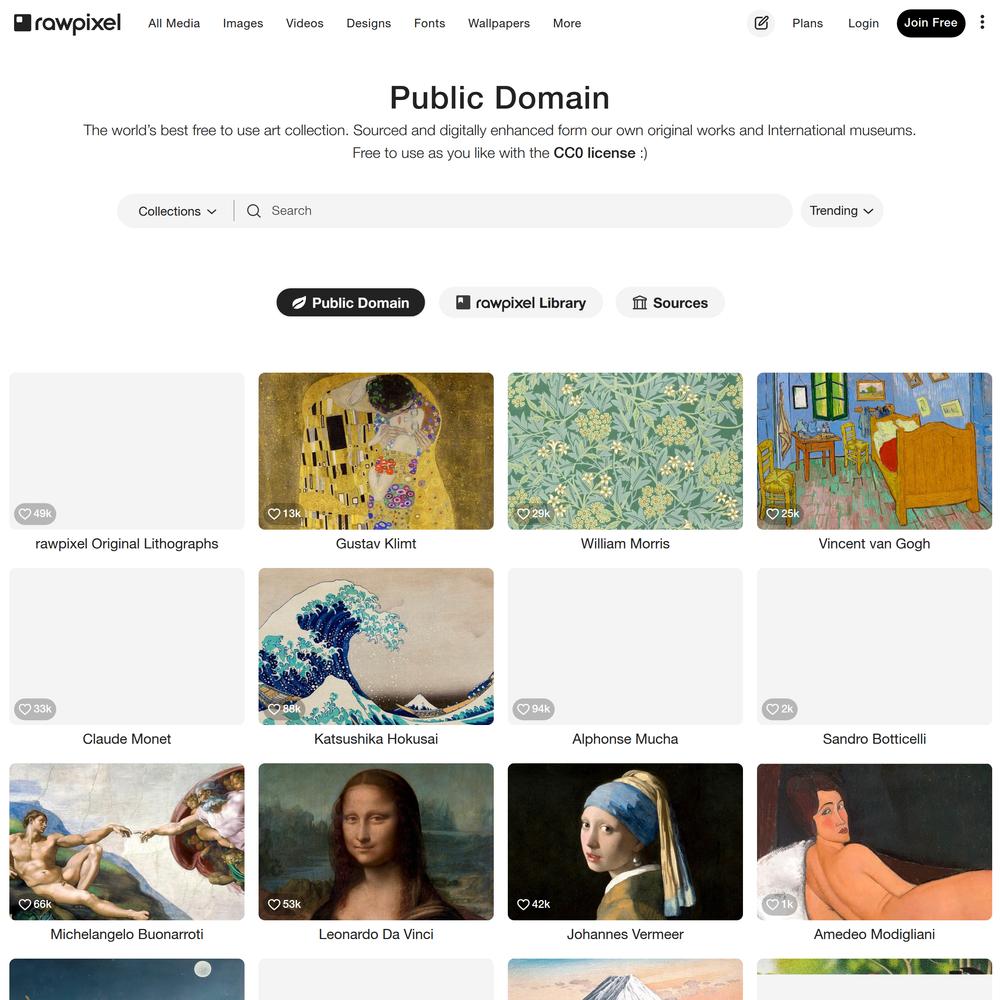
Task: Open the Trending sort dropdown
Action: coord(841,211)
